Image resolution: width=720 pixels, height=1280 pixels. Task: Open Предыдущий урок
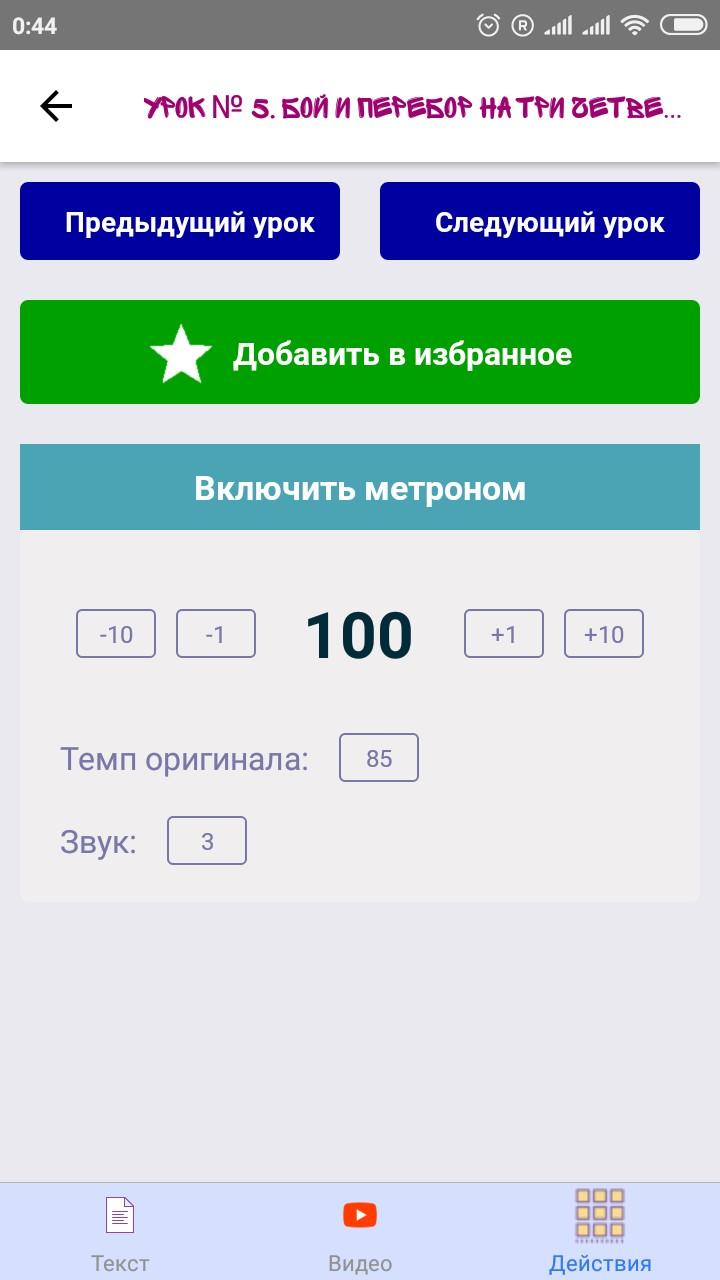point(180,221)
